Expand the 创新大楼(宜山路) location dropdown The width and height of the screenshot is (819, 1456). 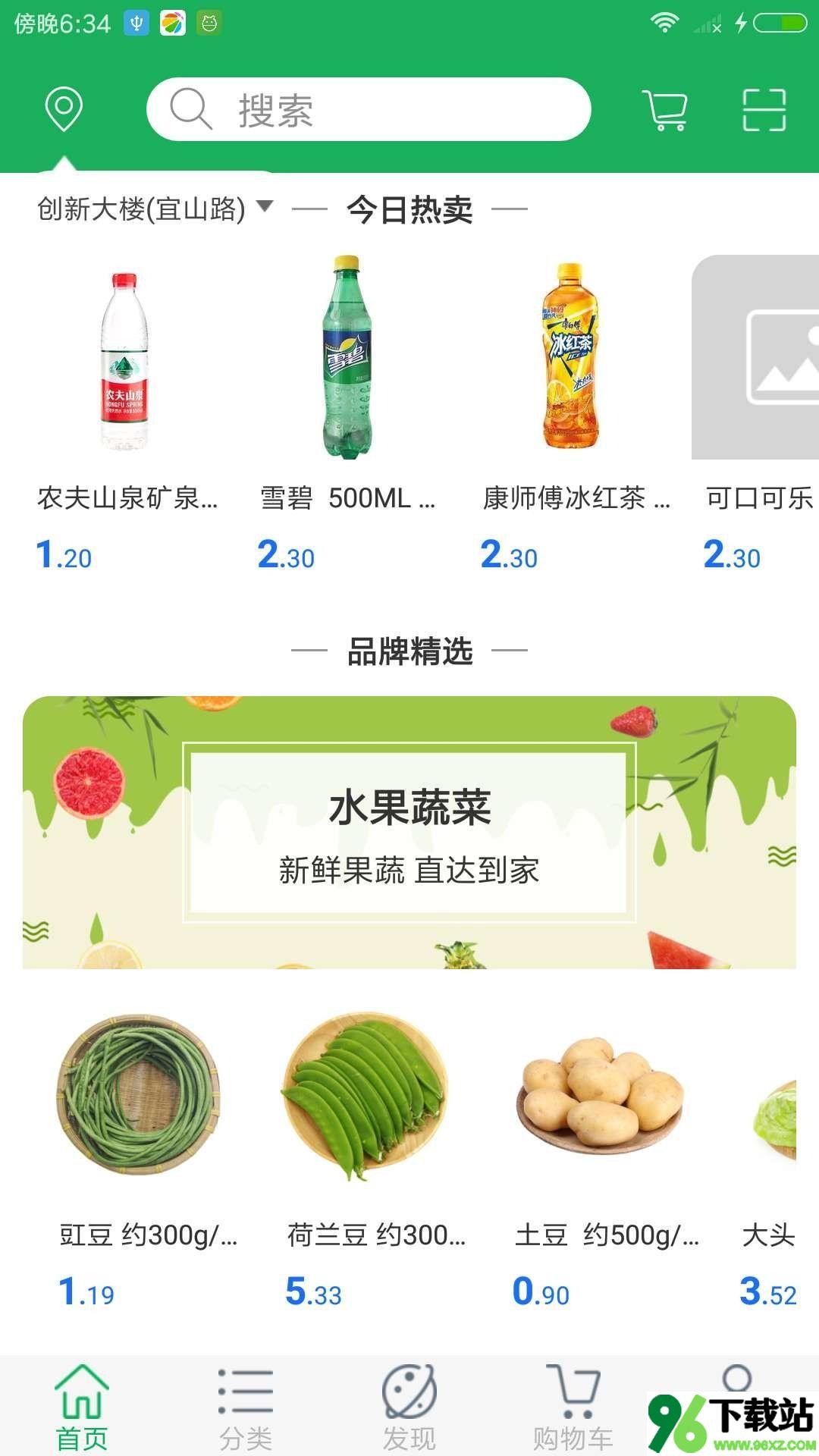[155, 209]
